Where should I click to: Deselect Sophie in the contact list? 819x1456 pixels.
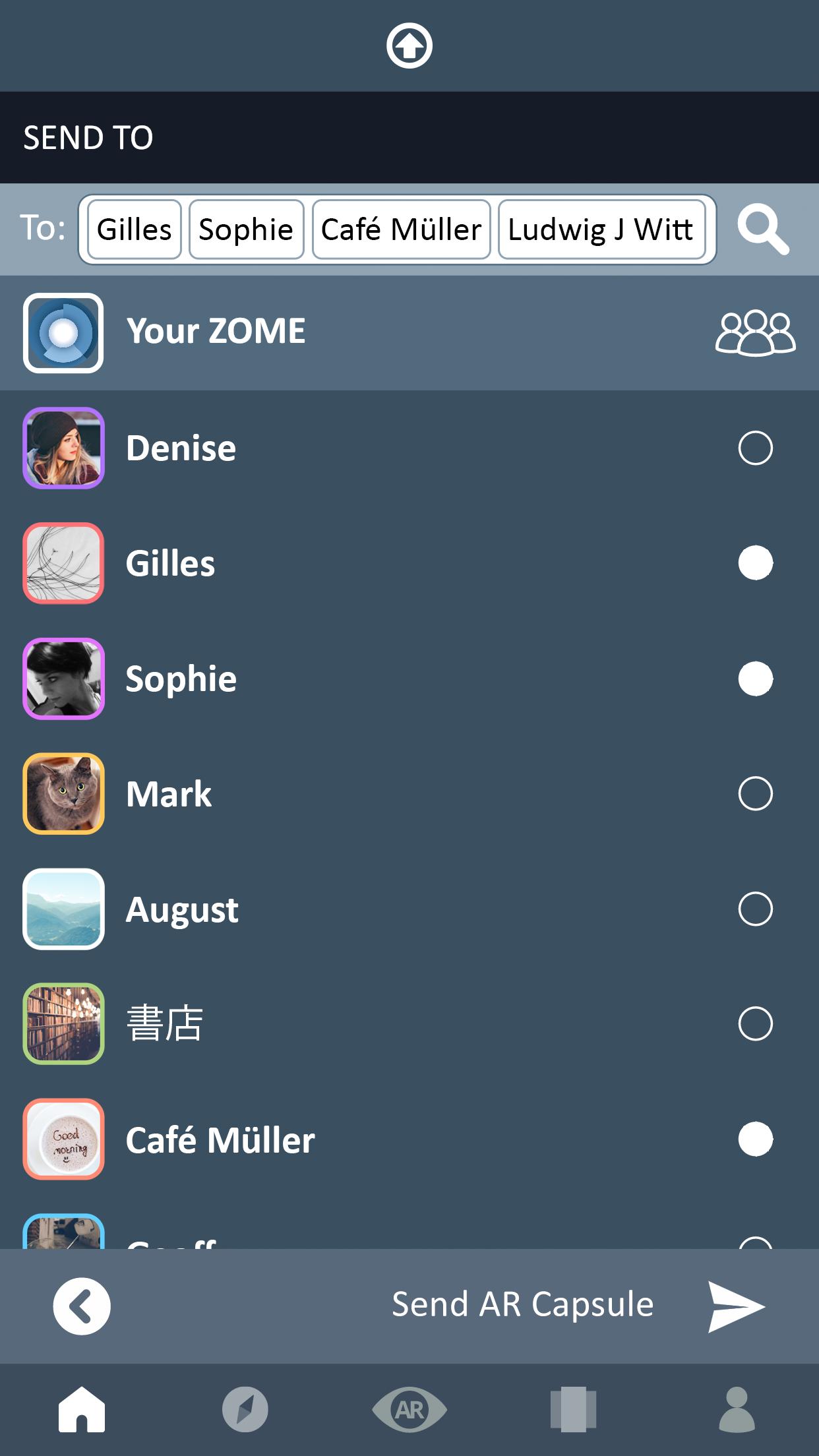tap(755, 679)
